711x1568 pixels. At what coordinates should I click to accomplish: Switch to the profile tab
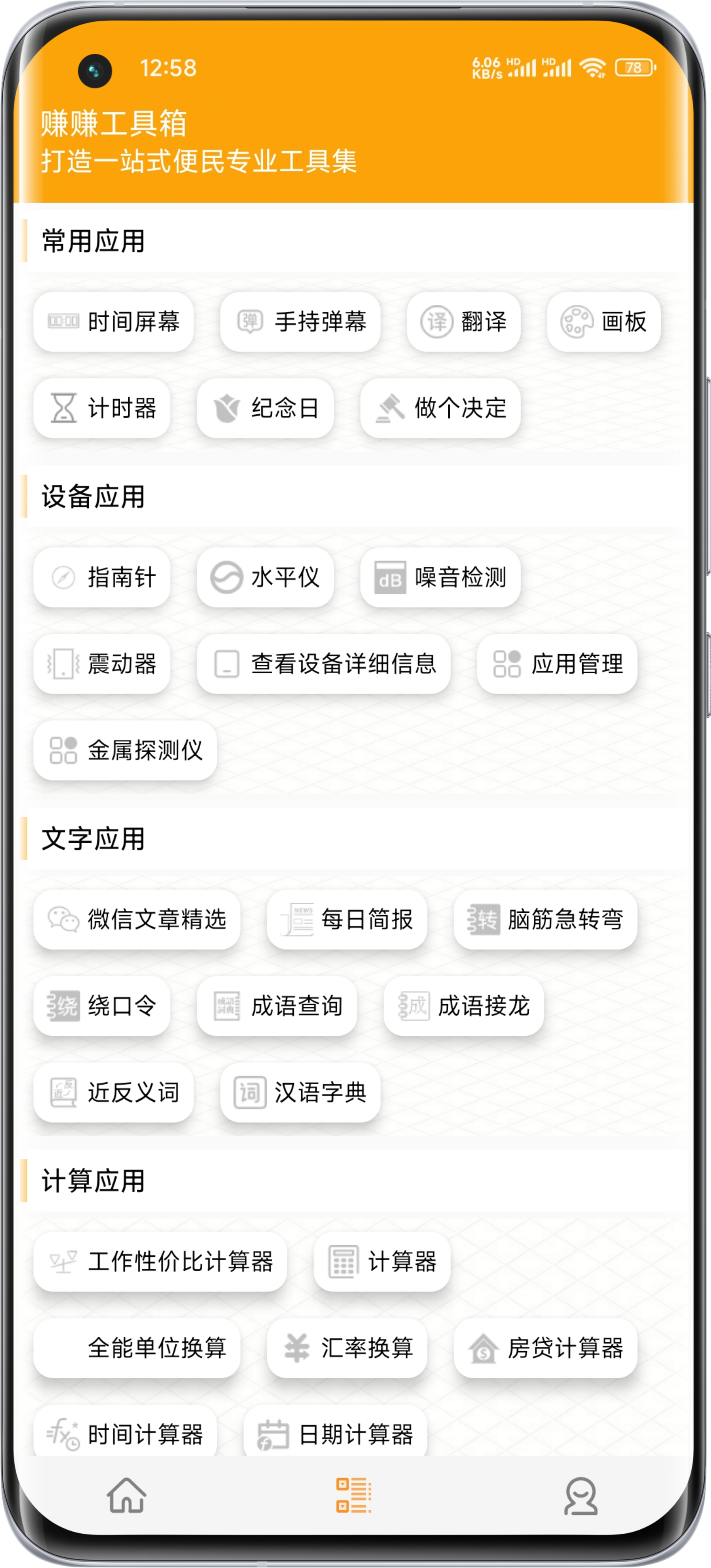[x=580, y=1495]
